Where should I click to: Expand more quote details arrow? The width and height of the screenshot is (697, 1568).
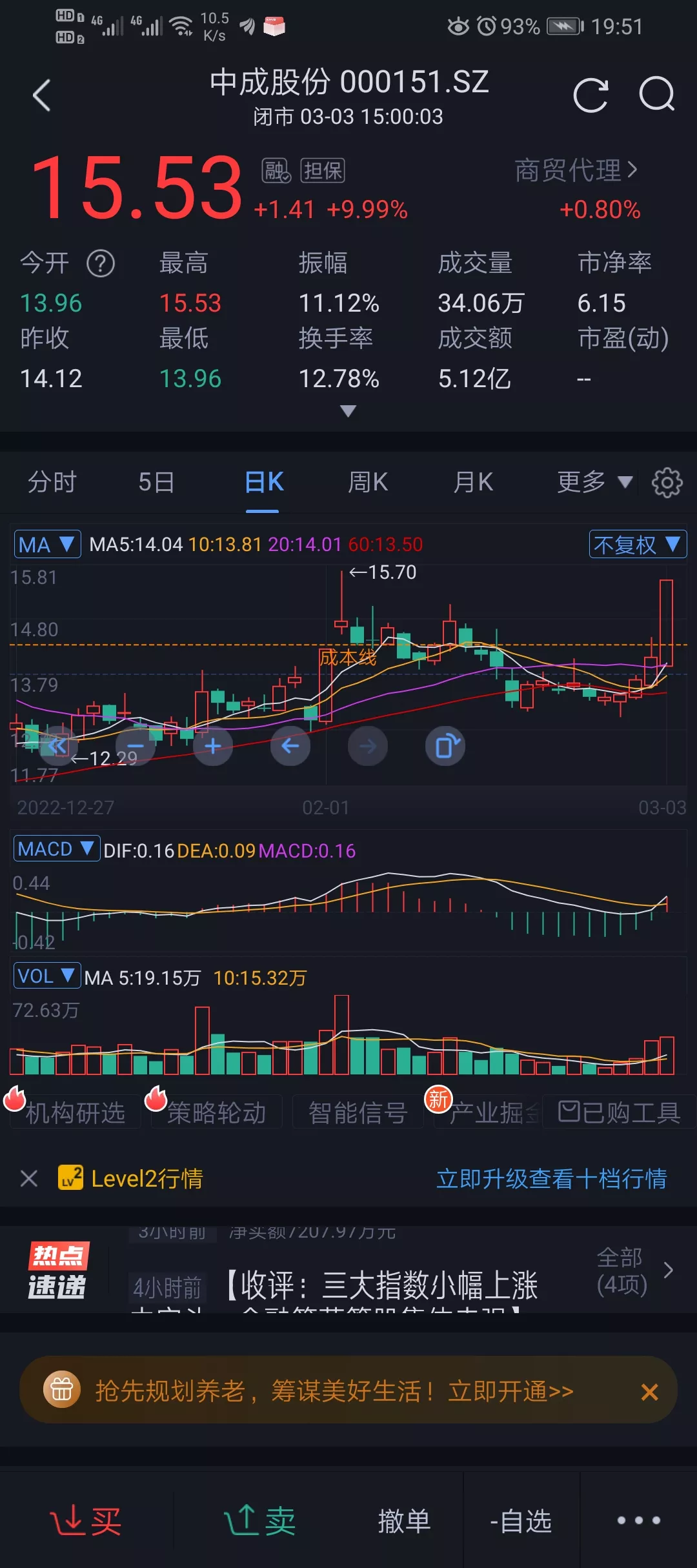click(x=348, y=411)
